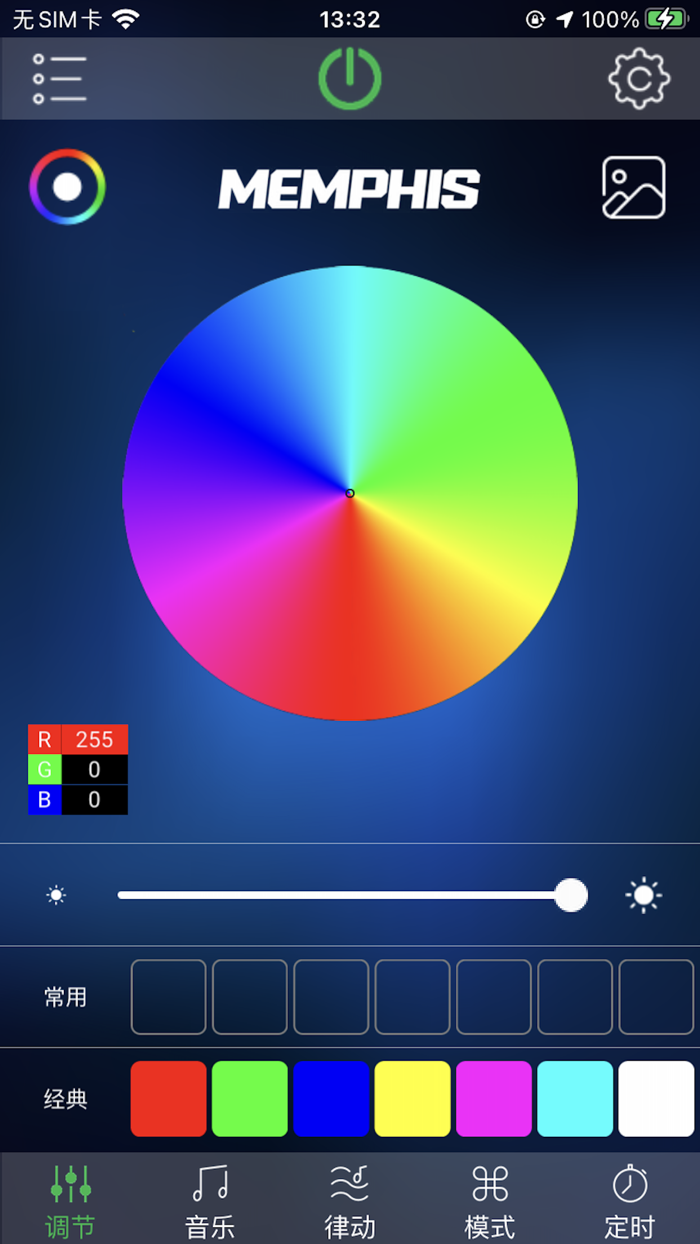Switch to the 律动 tab

point(350,1200)
